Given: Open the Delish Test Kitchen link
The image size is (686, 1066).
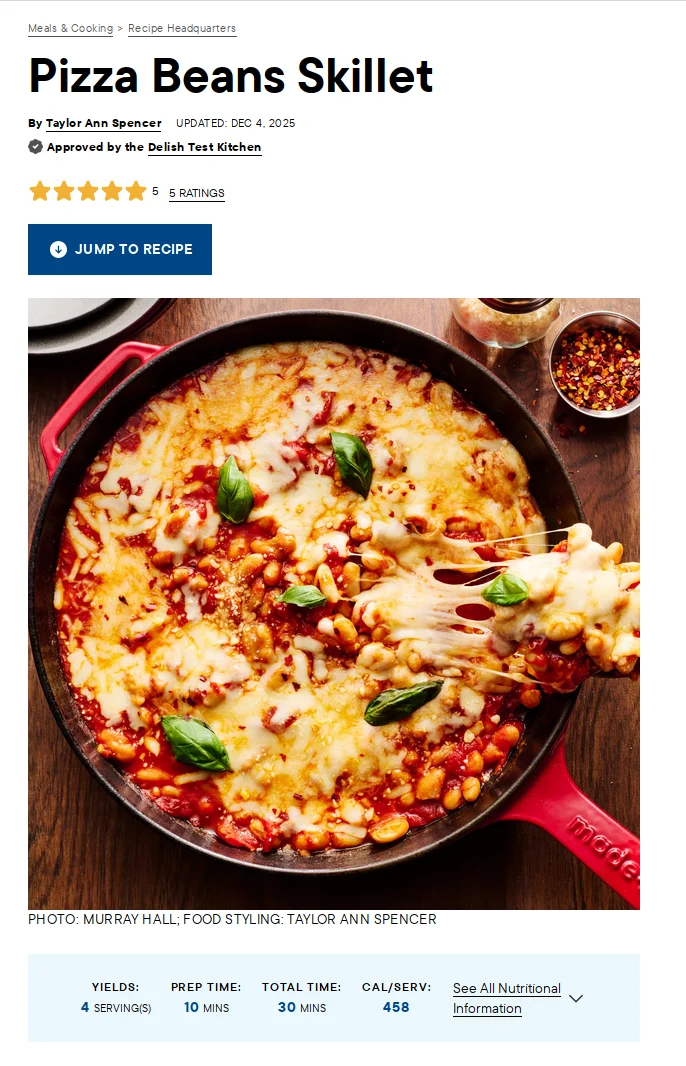Looking at the screenshot, I should [204, 147].
